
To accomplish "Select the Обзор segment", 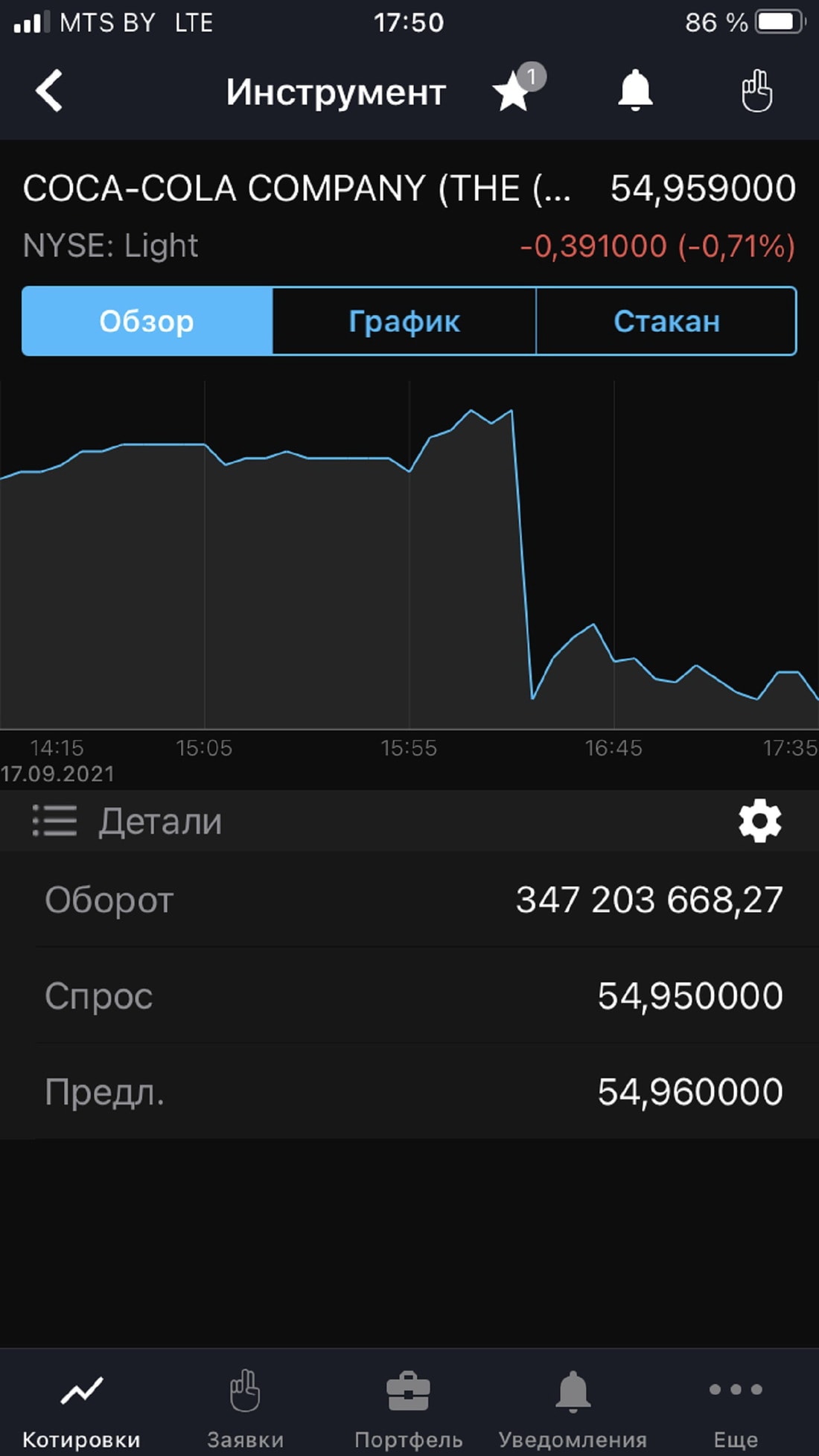I will tap(147, 322).
